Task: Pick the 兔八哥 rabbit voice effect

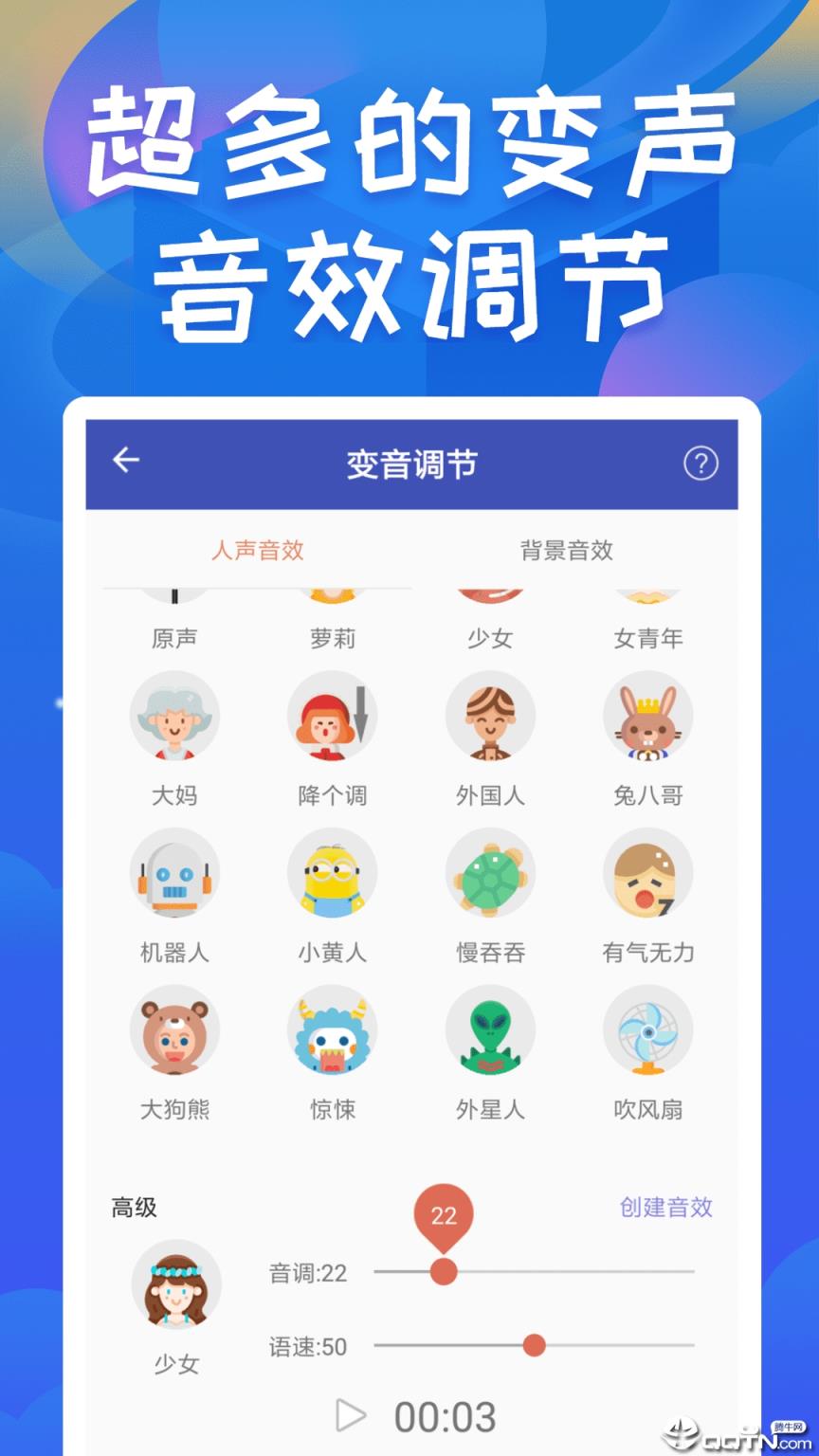Action: point(647,716)
